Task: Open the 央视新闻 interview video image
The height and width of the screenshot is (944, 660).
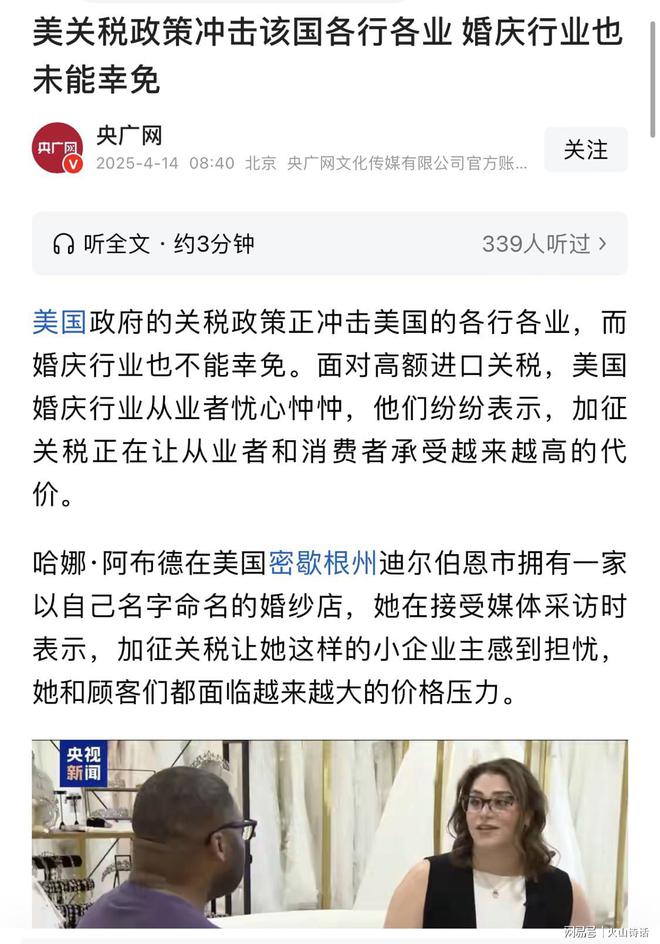Action: pos(329,833)
